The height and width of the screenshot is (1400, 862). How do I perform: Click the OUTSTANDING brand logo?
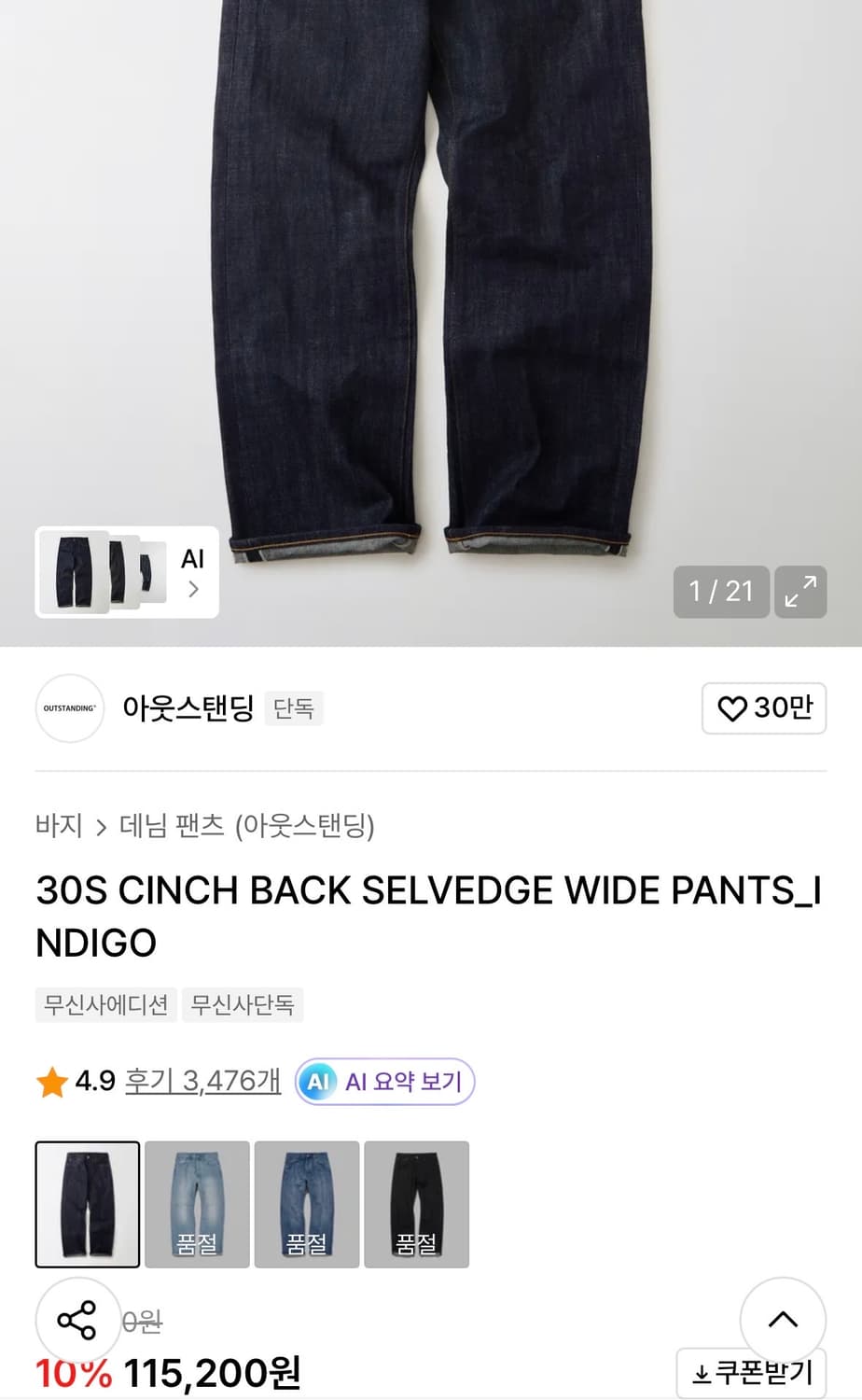[x=69, y=709]
